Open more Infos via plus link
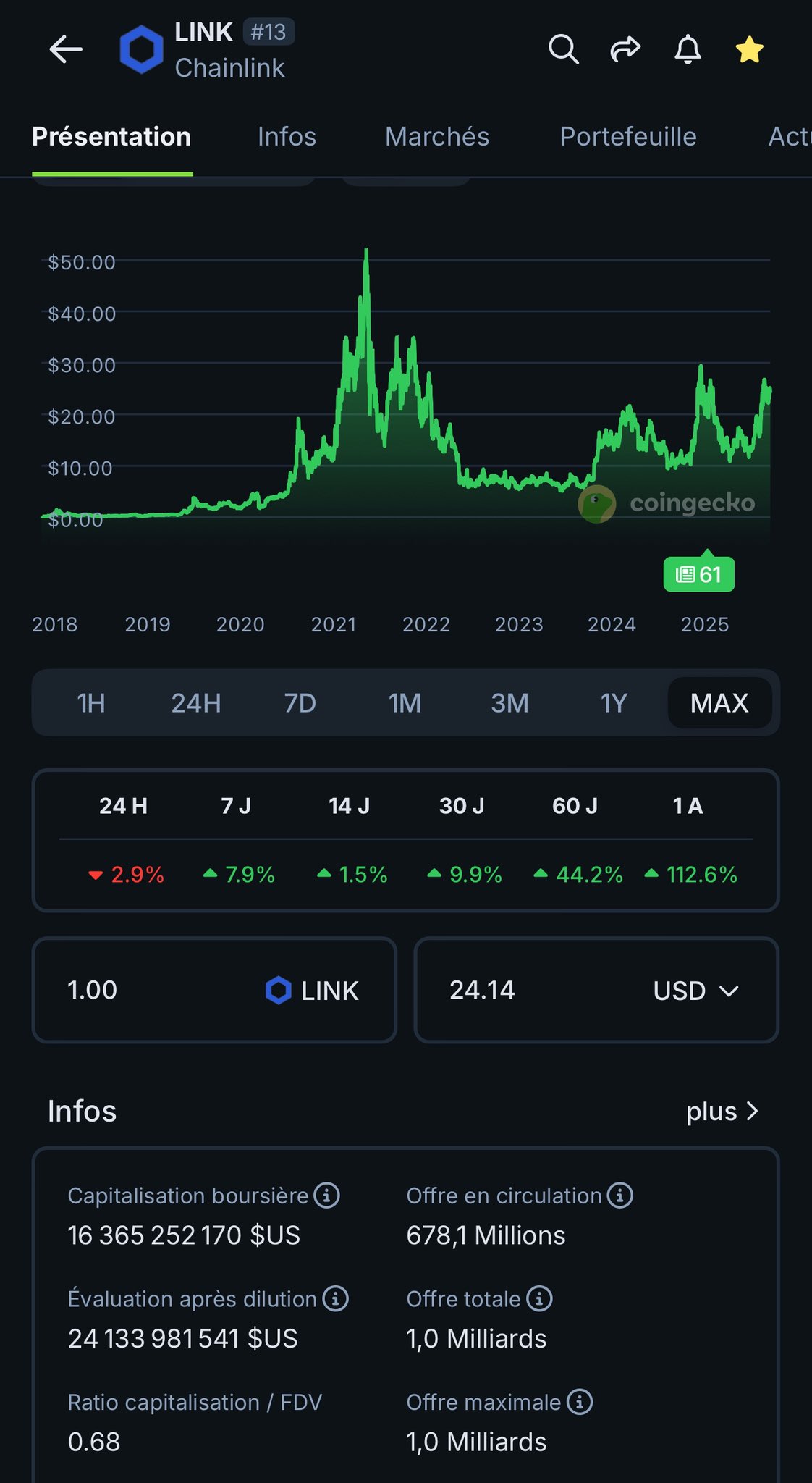Image resolution: width=812 pixels, height=1483 pixels. (x=722, y=1111)
